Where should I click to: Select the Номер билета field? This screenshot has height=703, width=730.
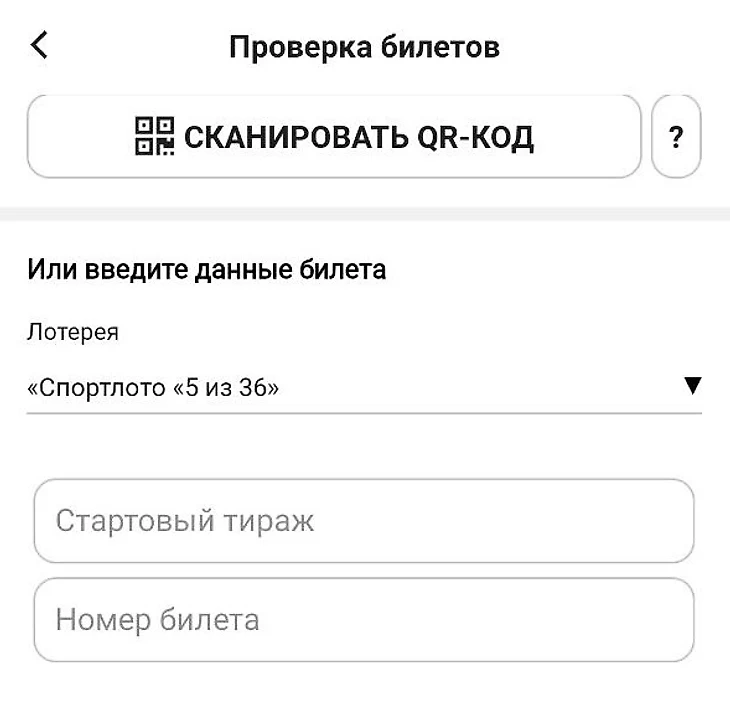coord(364,620)
